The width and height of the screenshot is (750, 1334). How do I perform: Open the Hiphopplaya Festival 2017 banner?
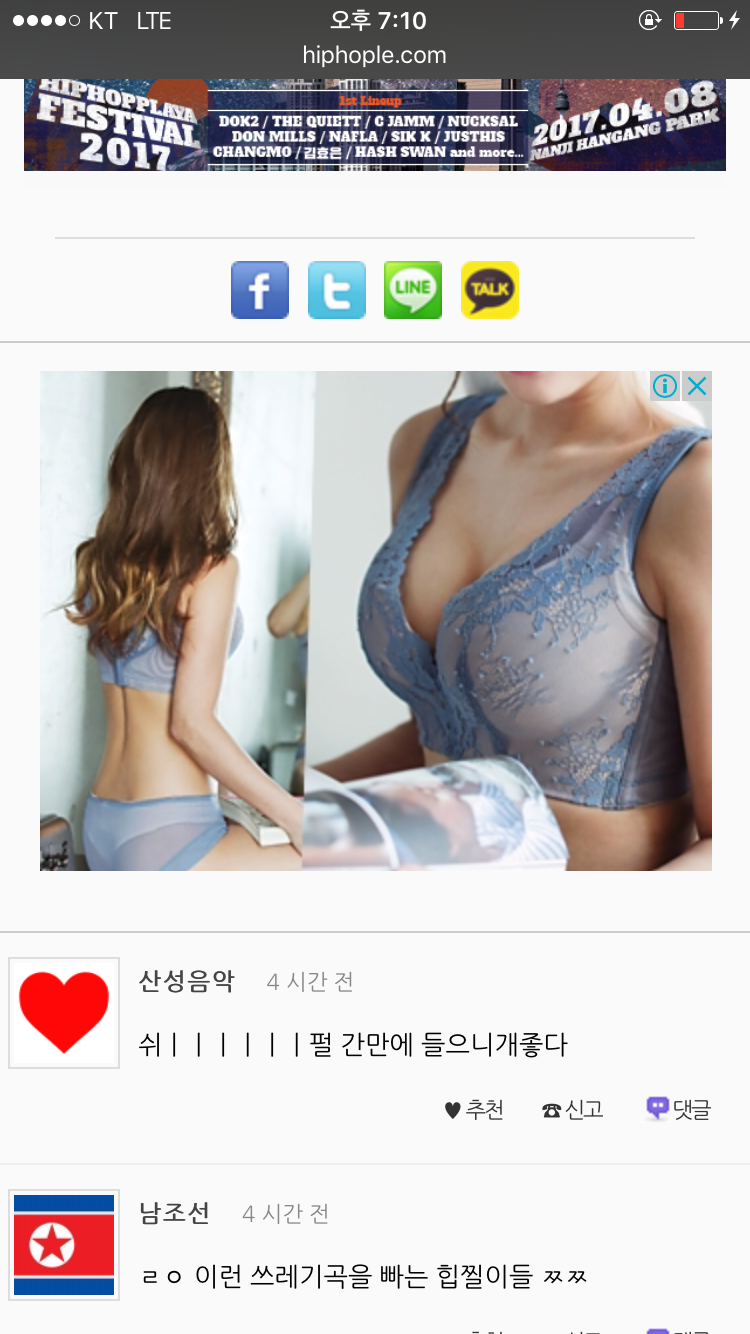(375, 125)
